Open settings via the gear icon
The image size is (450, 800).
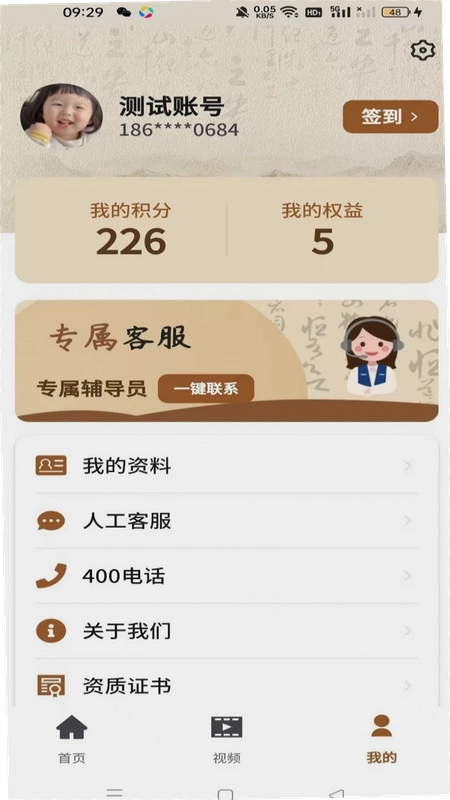(422, 50)
